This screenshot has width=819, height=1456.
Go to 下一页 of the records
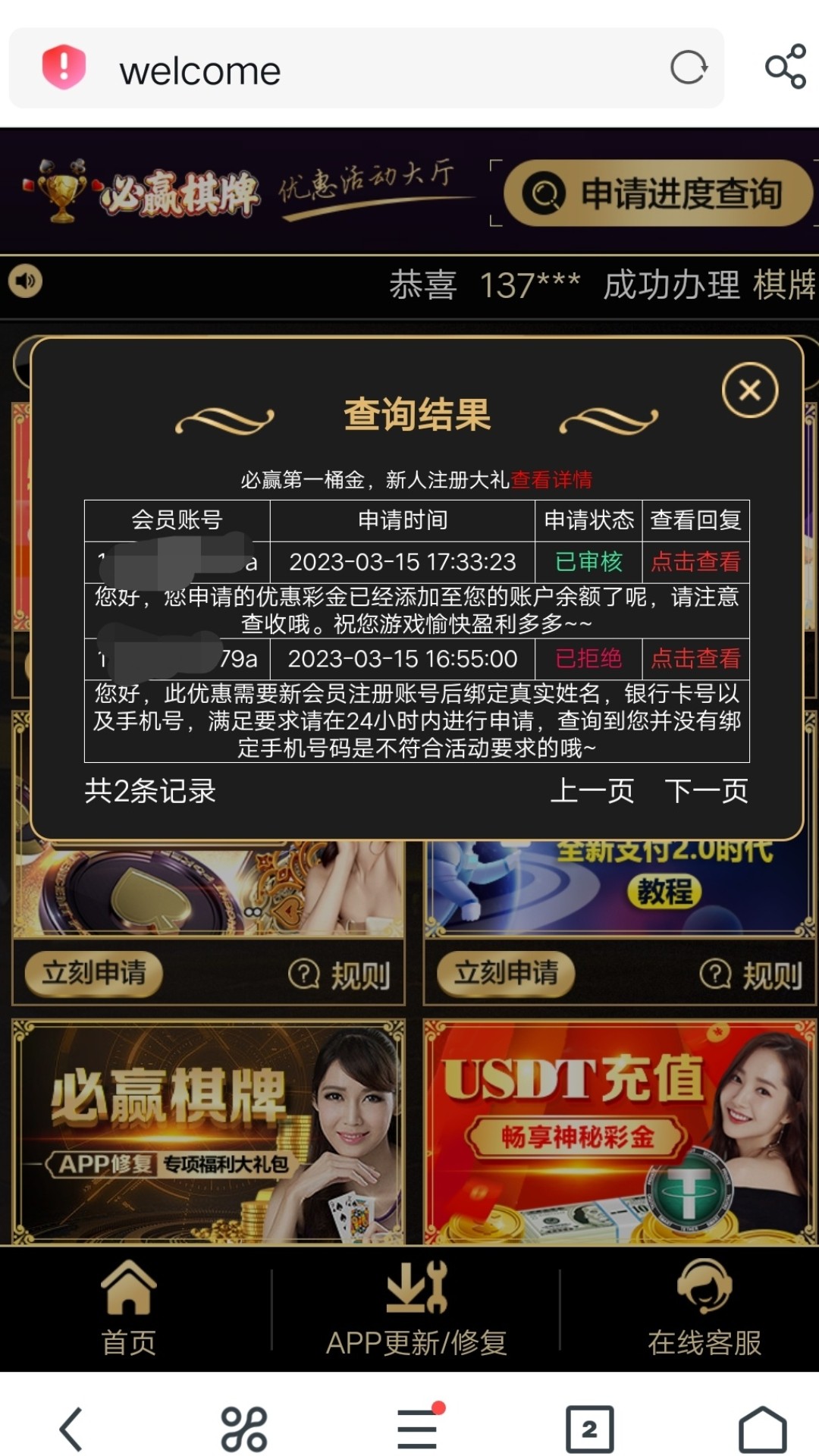pos(706,791)
